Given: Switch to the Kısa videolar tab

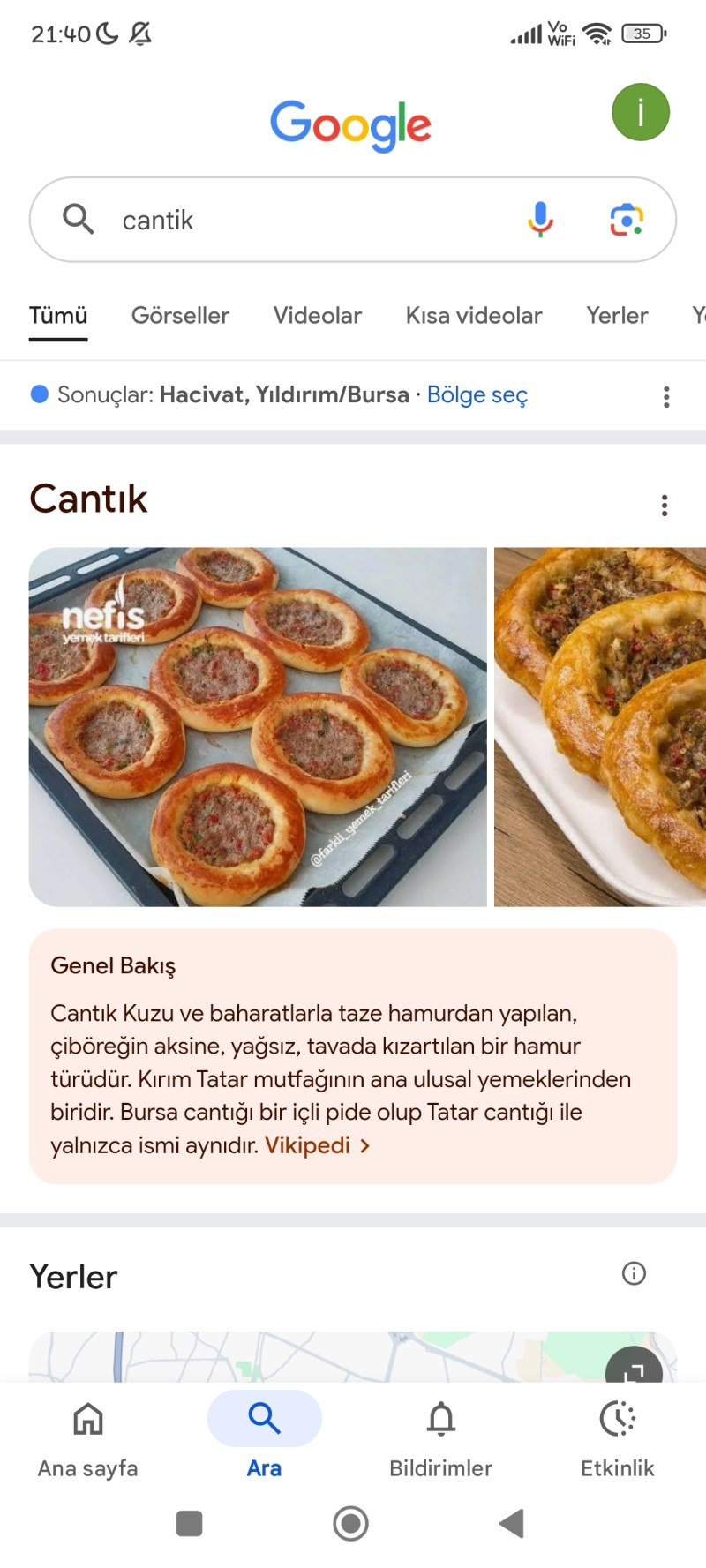Looking at the screenshot, I should 474,316.
